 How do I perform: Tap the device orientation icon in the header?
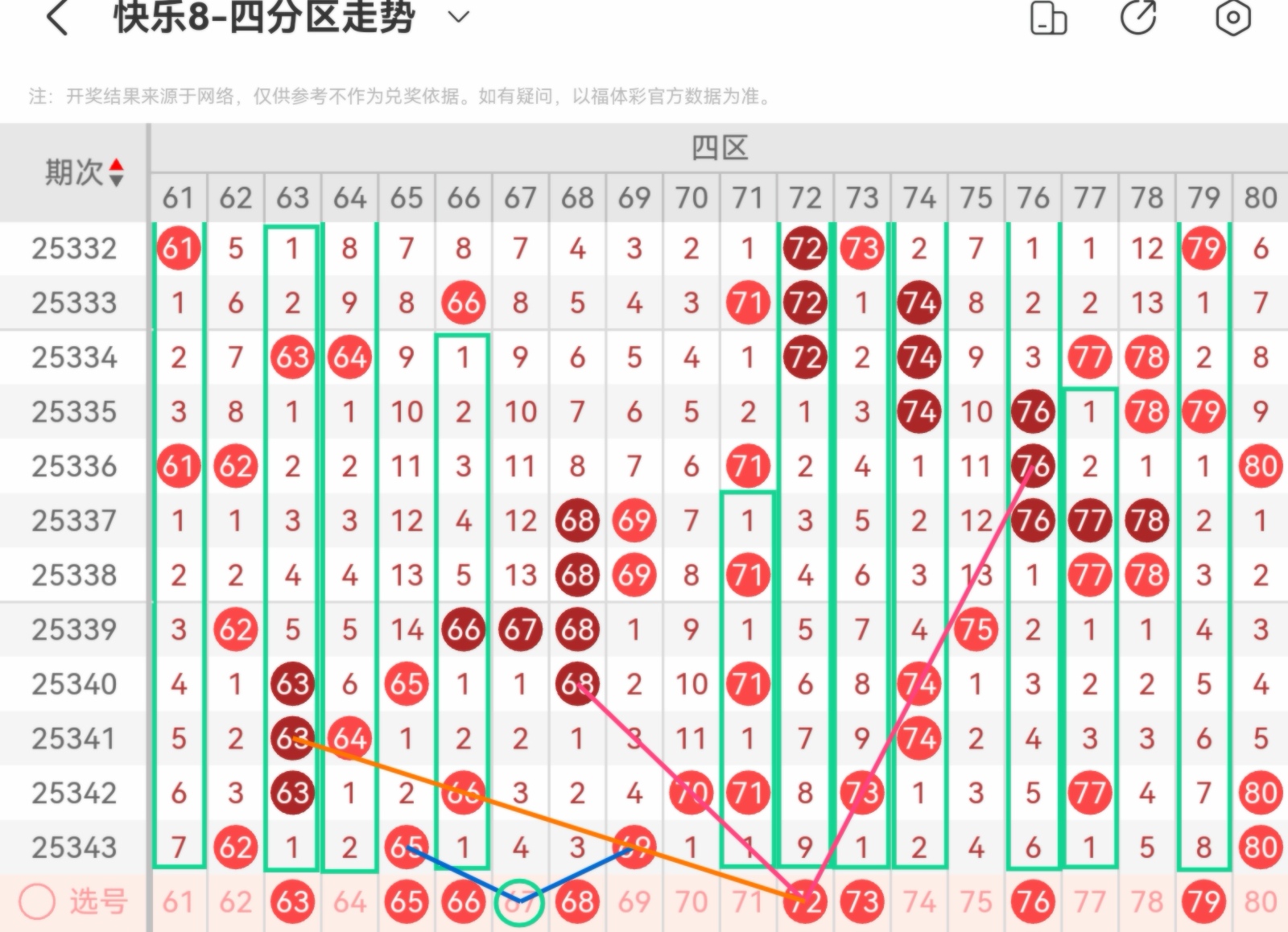[x=1048, y=19]
